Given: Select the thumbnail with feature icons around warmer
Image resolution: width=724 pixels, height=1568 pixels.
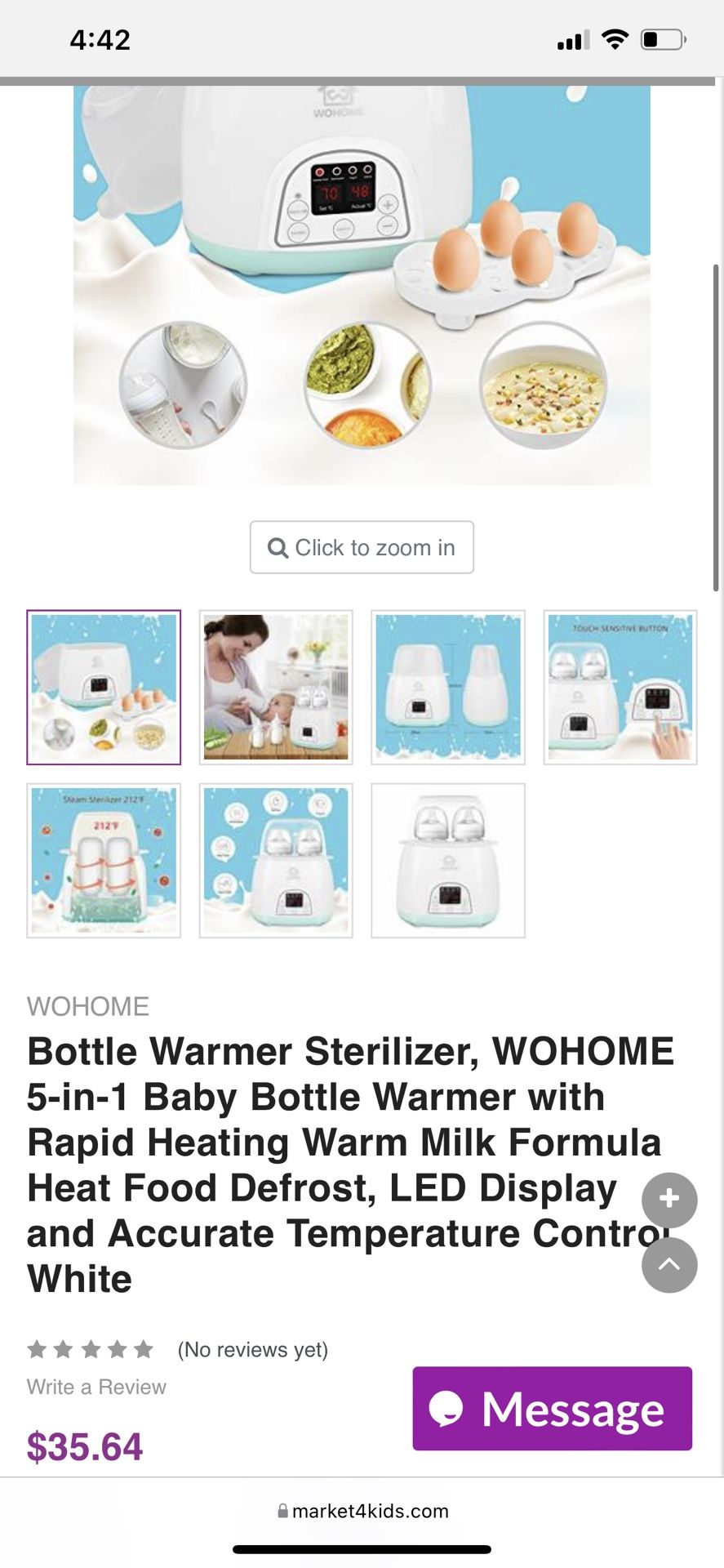Looking at the screenshot, I should click(276, 861).
